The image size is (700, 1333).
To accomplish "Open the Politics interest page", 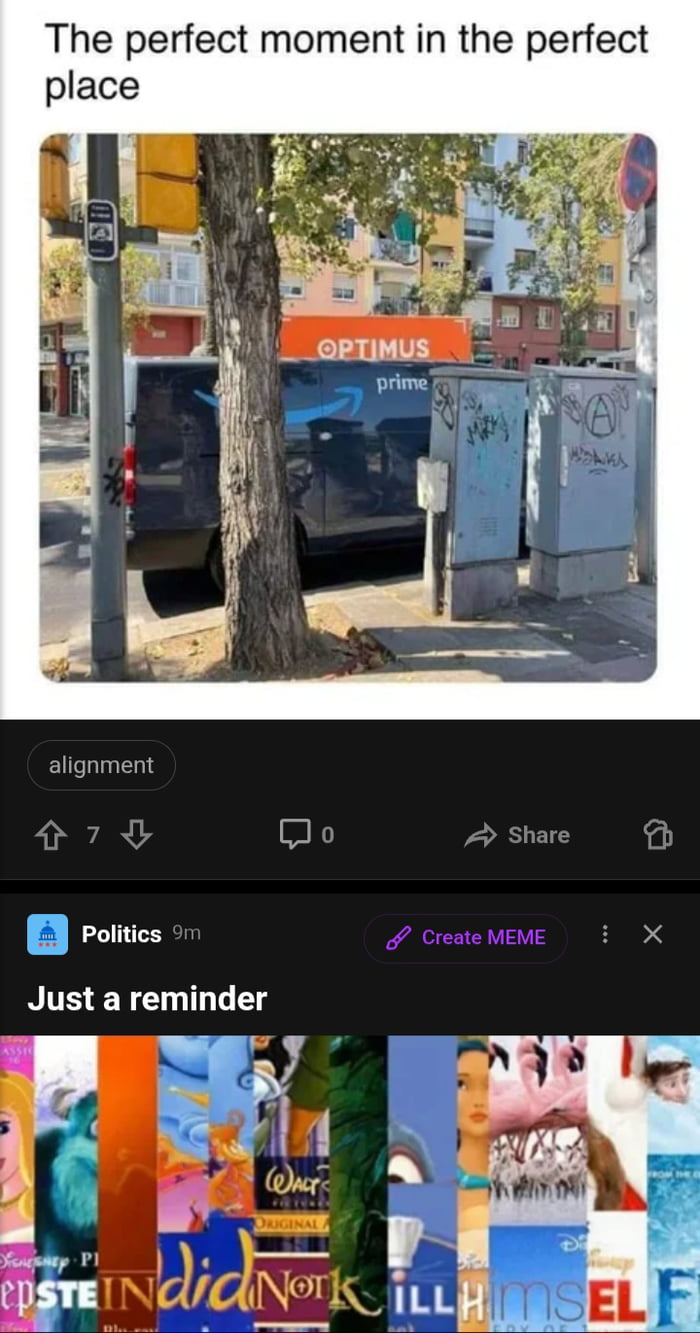I will click(x=121, y=934).
